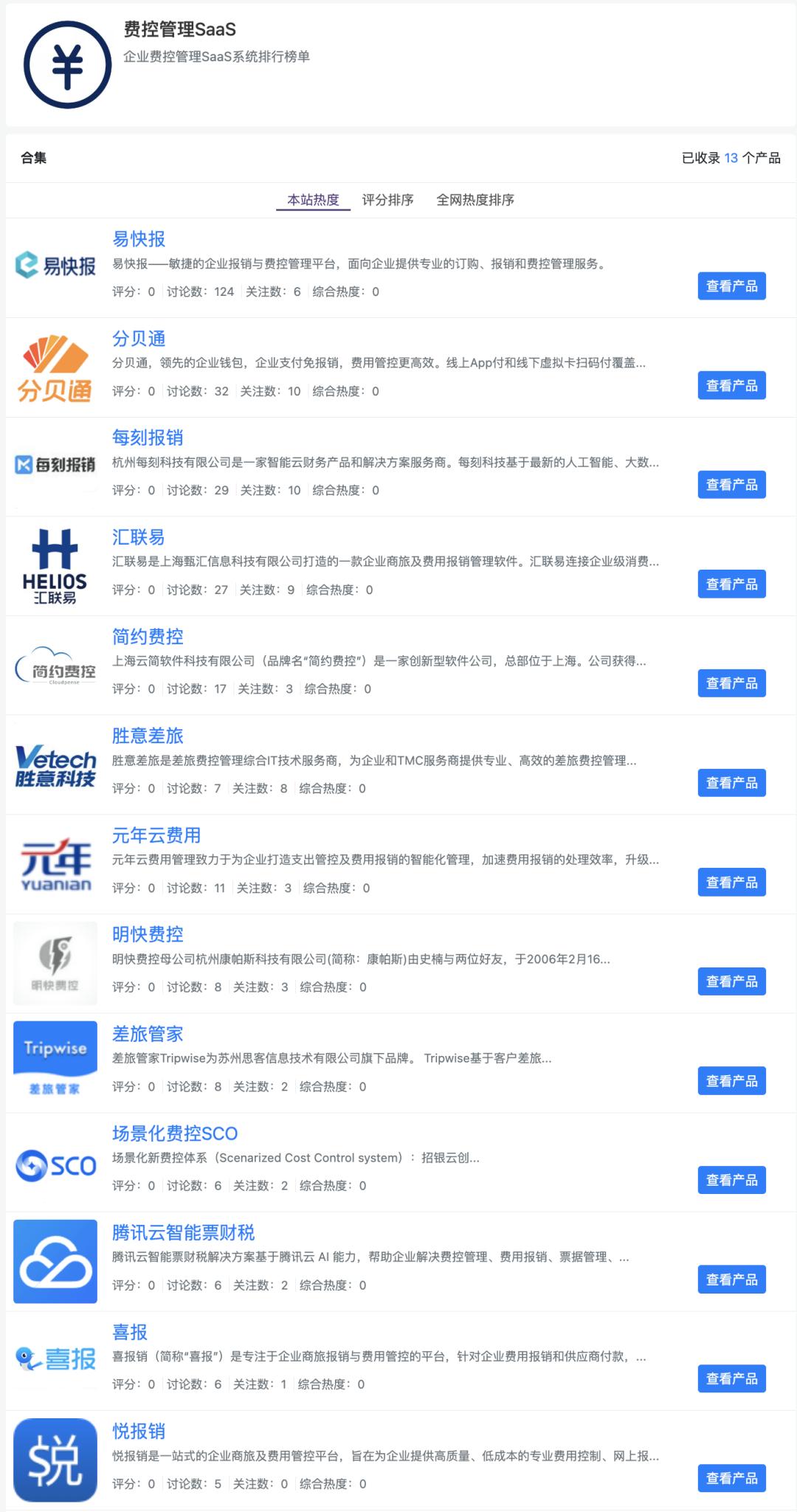This screenshot has width=797, height=1512.
Task: Click 查看产品 button for 易快报
Action: [x=731, y=287]
